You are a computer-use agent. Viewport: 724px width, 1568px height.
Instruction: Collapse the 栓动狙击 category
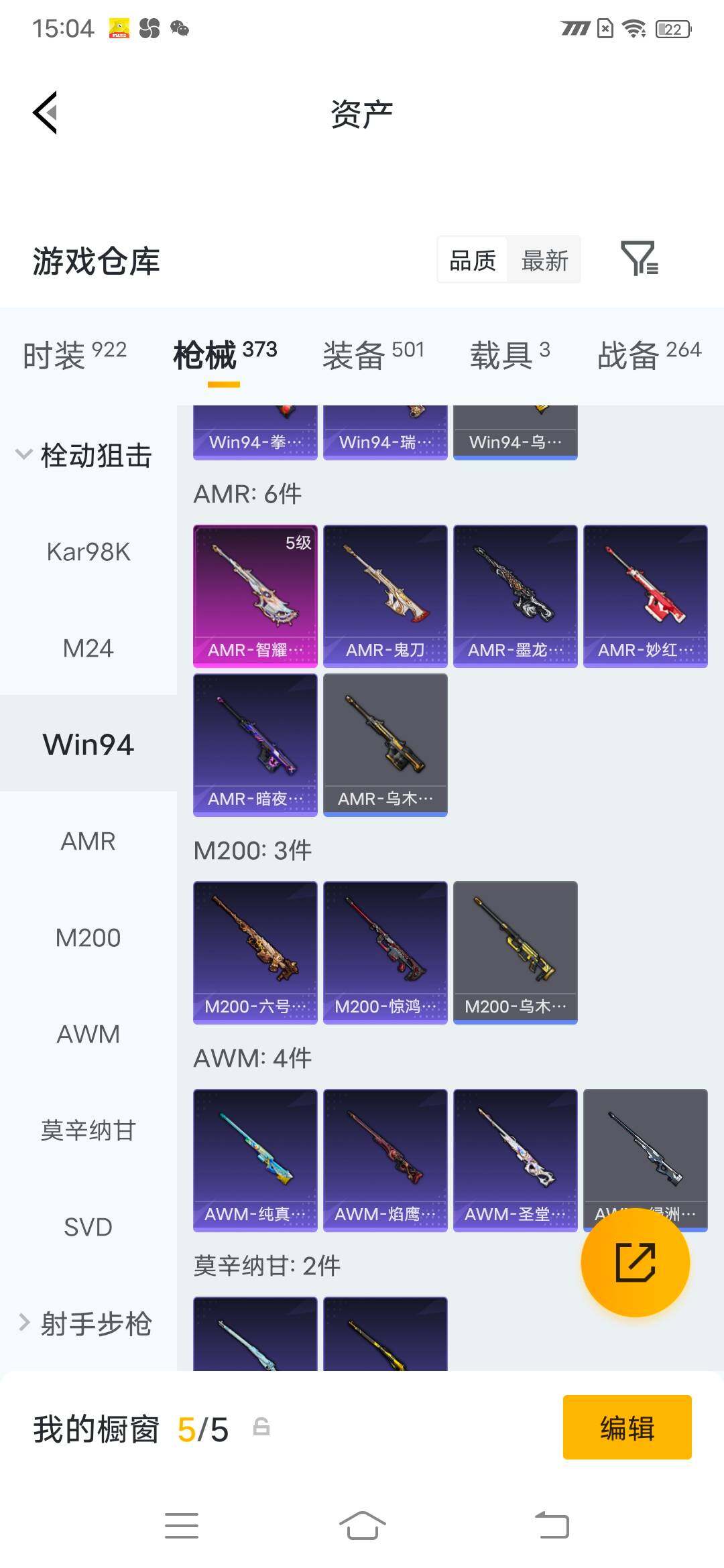click(84, 455)
